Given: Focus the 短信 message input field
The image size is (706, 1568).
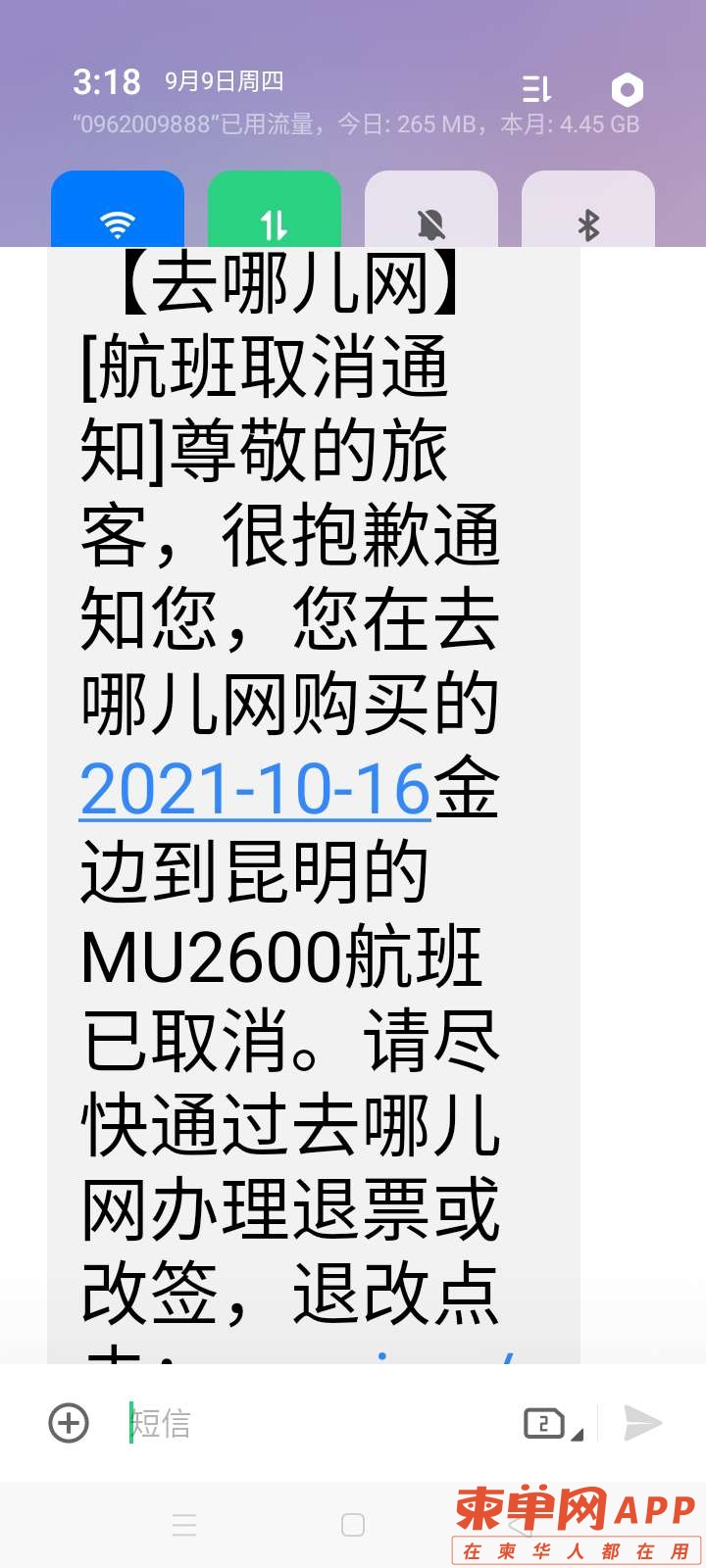Looking at the screenshot, I should pos(314,1423).
